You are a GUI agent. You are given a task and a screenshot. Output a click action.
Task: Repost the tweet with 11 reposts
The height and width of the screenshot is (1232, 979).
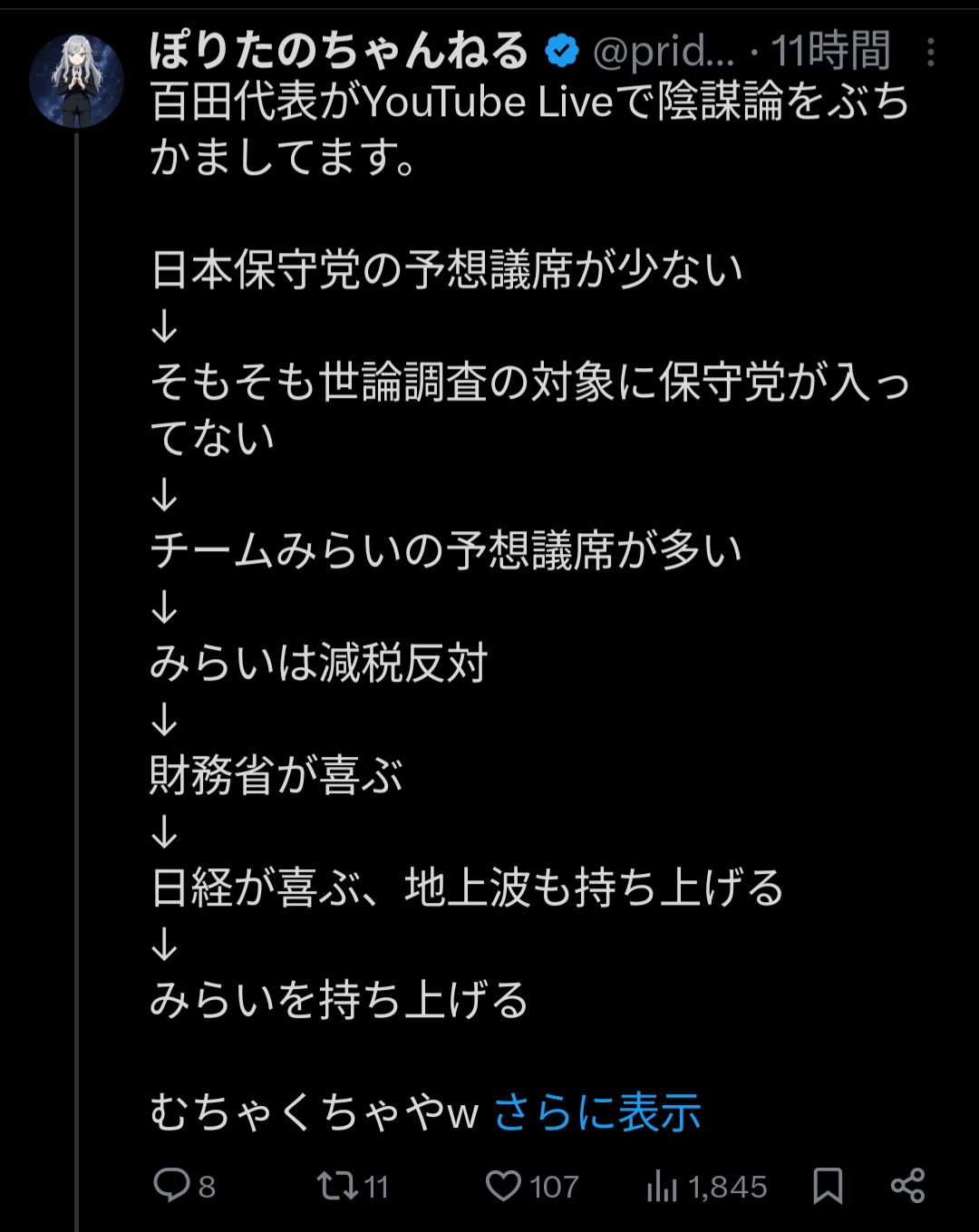click(x=337, y=1185)
